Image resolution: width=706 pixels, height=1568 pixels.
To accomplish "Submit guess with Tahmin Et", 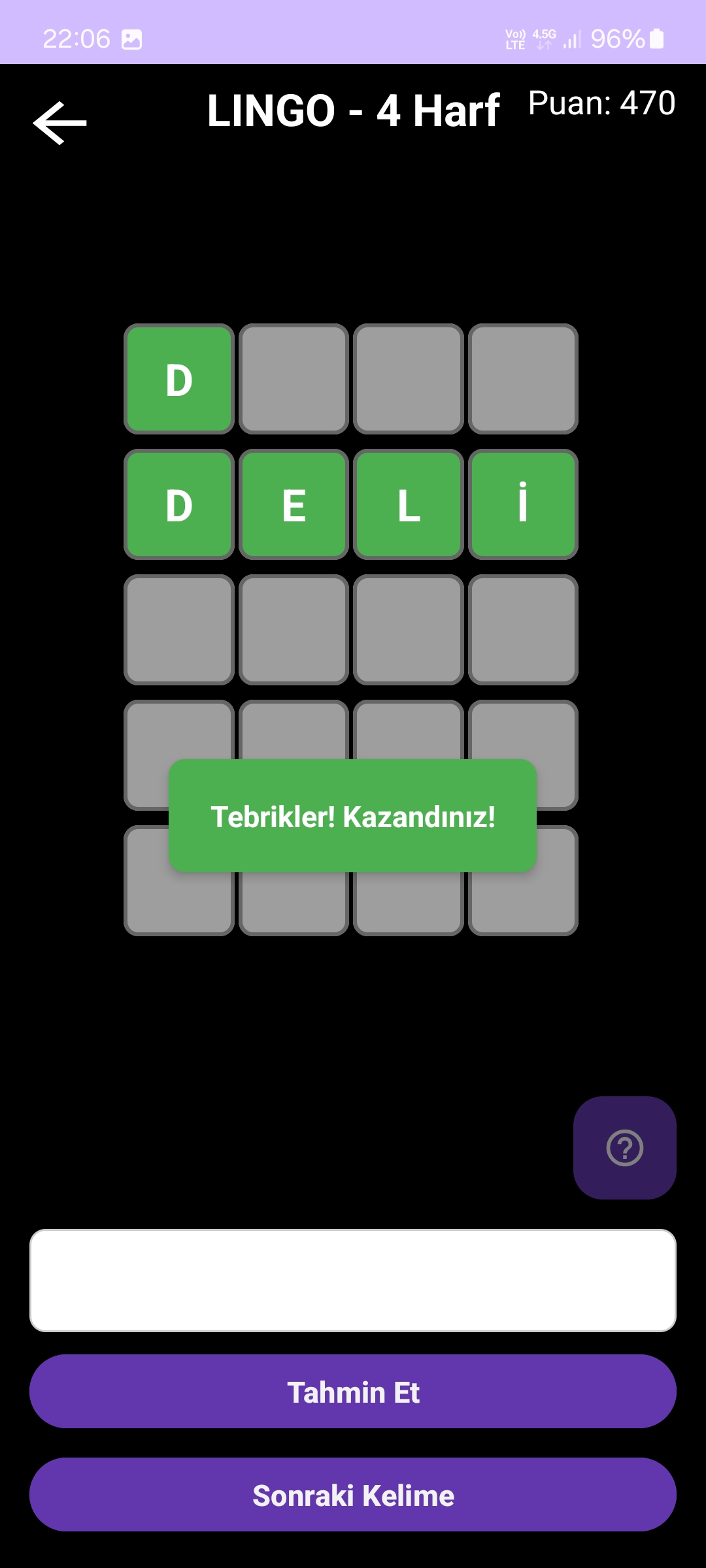I will pos(353,1392).
